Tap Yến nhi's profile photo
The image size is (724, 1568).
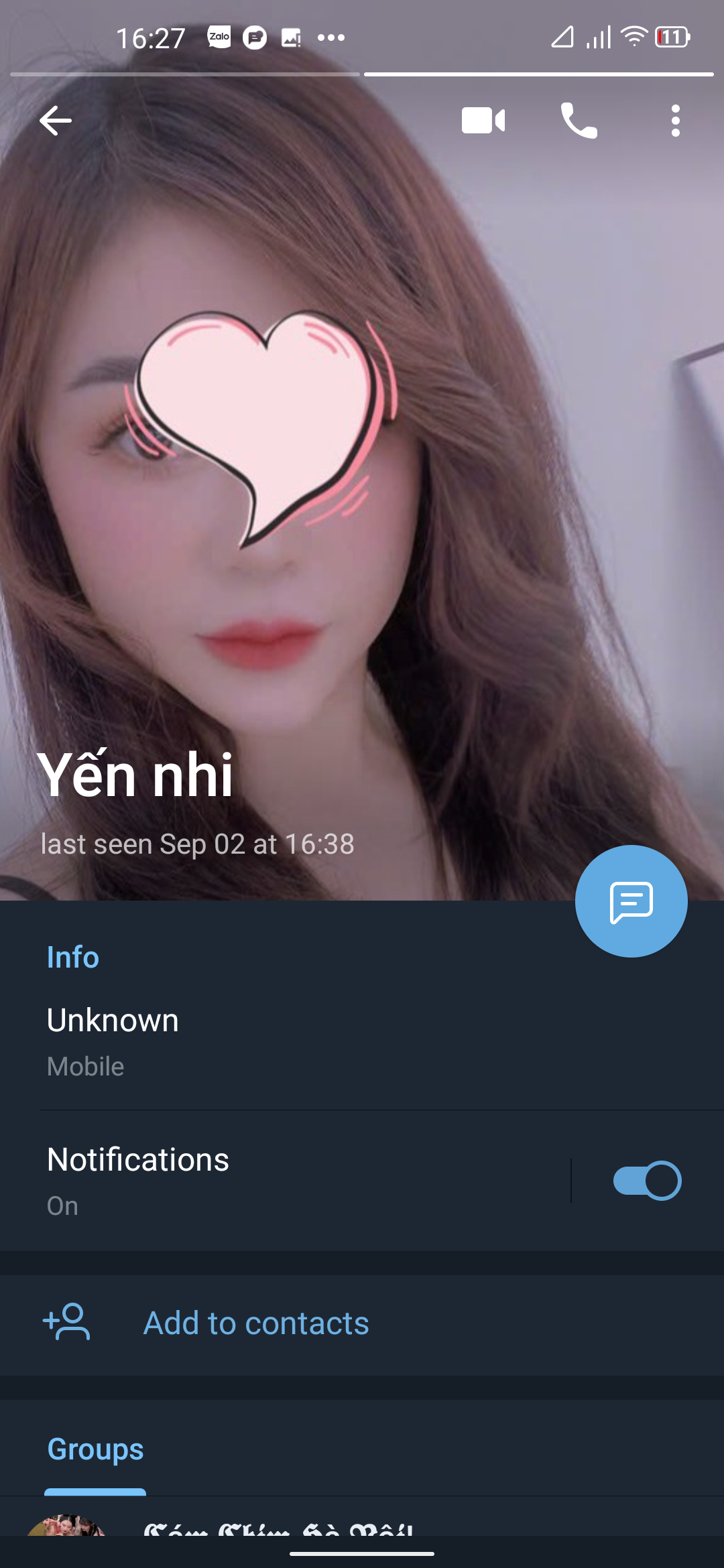coord(362,469)
